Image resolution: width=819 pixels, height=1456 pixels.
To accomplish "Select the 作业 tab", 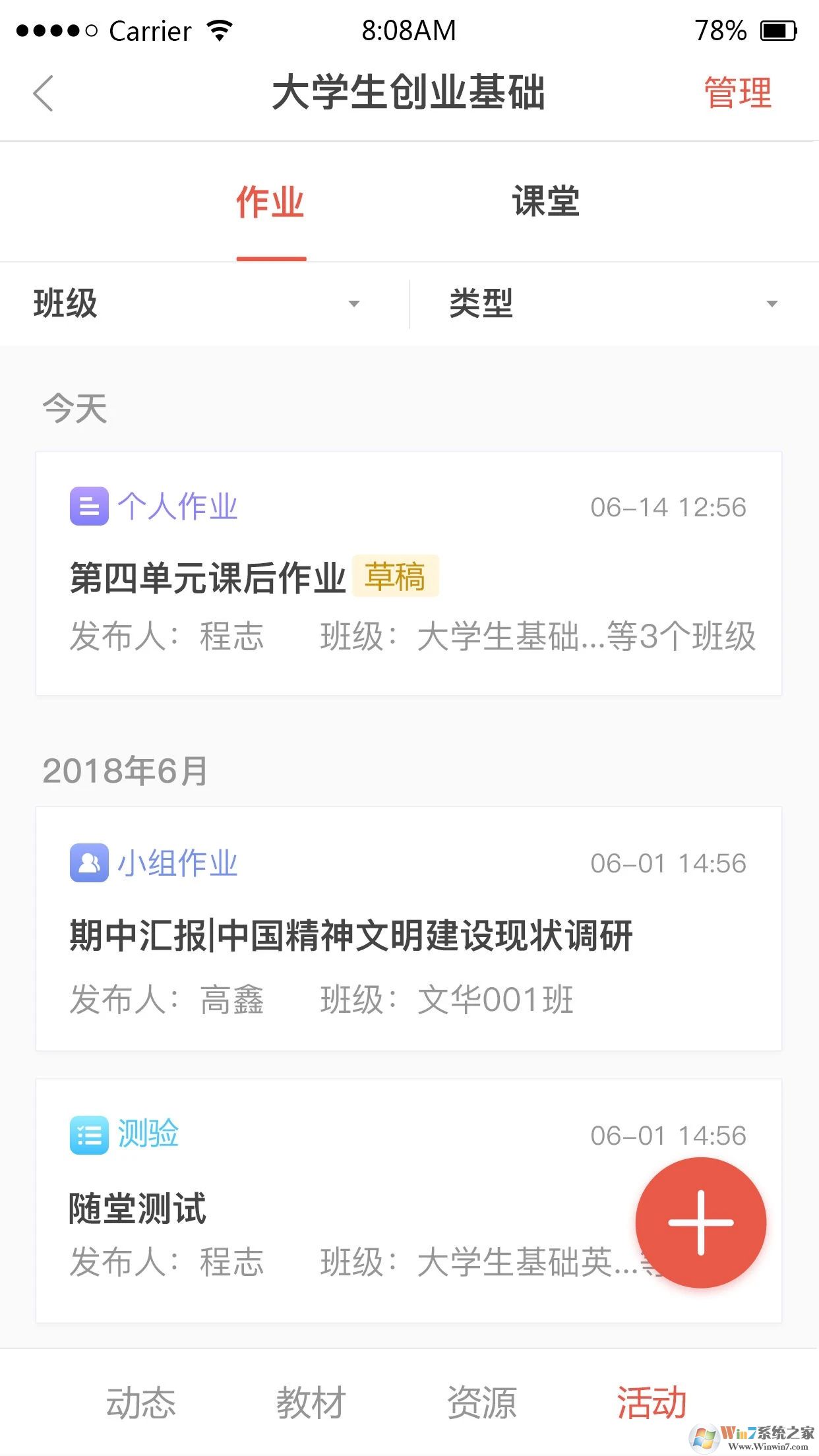I will pos(271,202).
